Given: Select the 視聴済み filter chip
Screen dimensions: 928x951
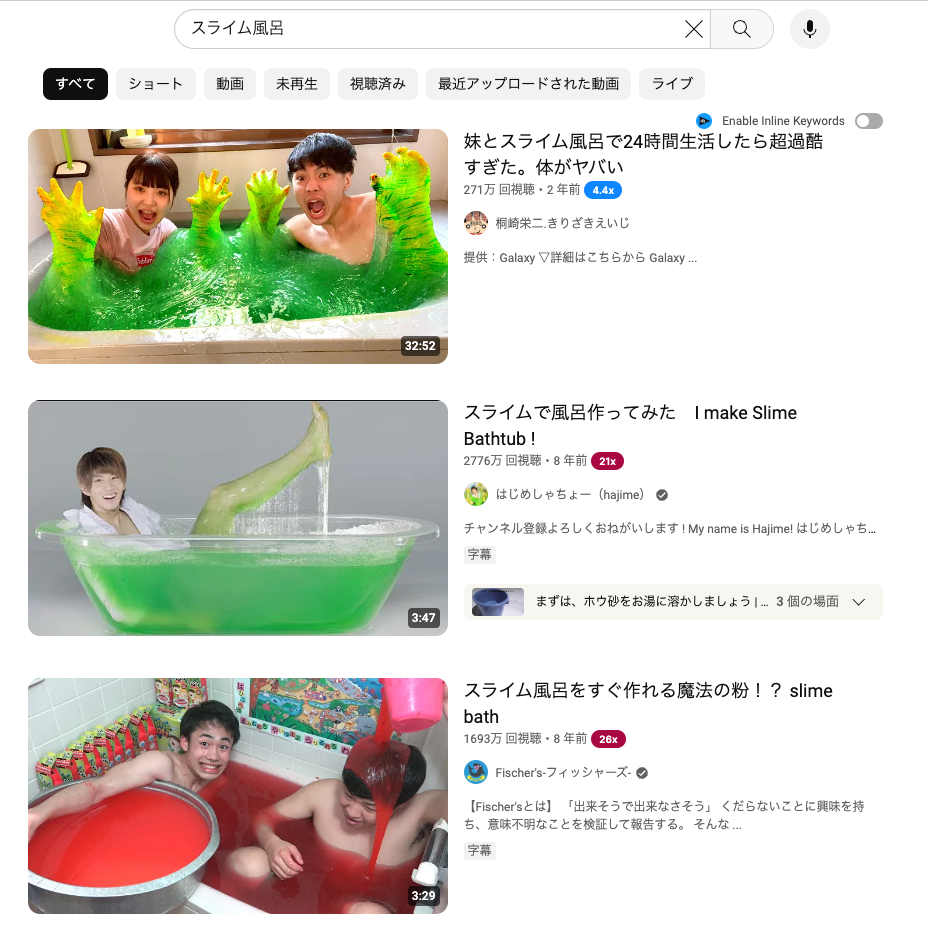Looking at the screenshot, I should 377,84.
